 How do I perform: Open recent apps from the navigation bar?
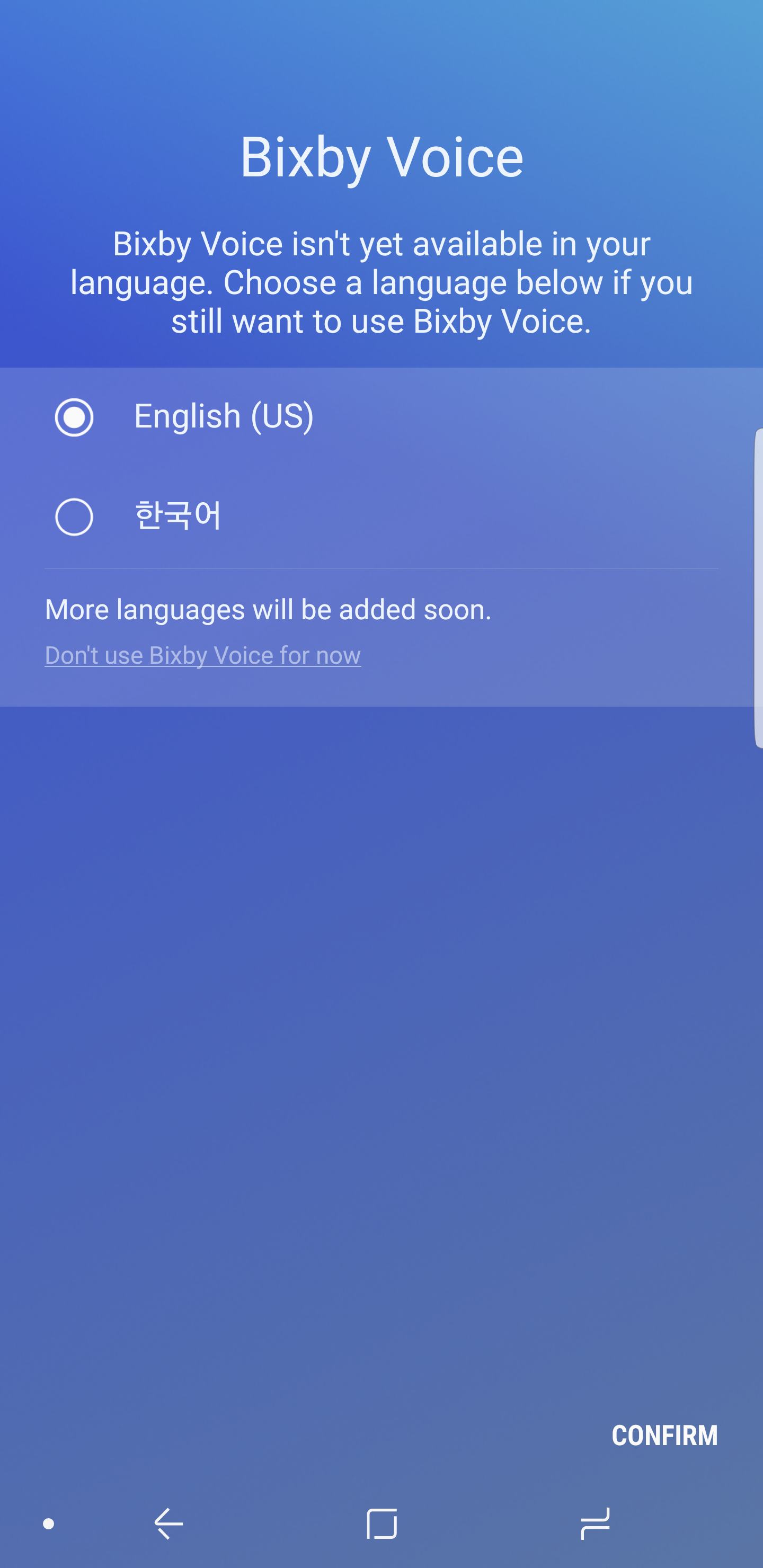[x=595, y=1524]
